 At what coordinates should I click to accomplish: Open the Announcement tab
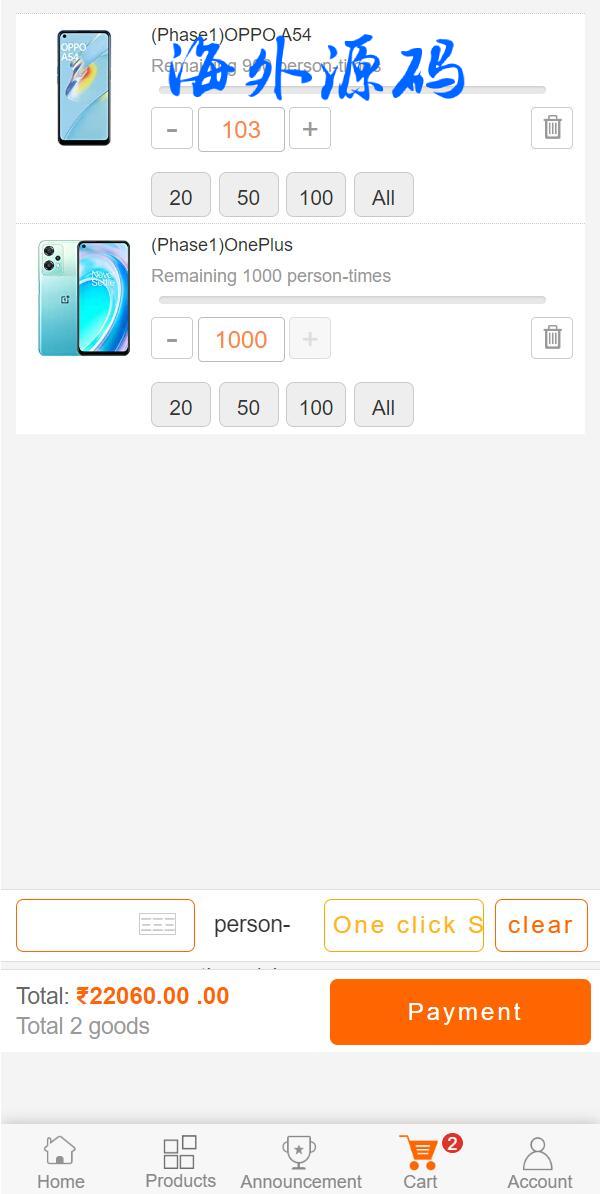300,1163
